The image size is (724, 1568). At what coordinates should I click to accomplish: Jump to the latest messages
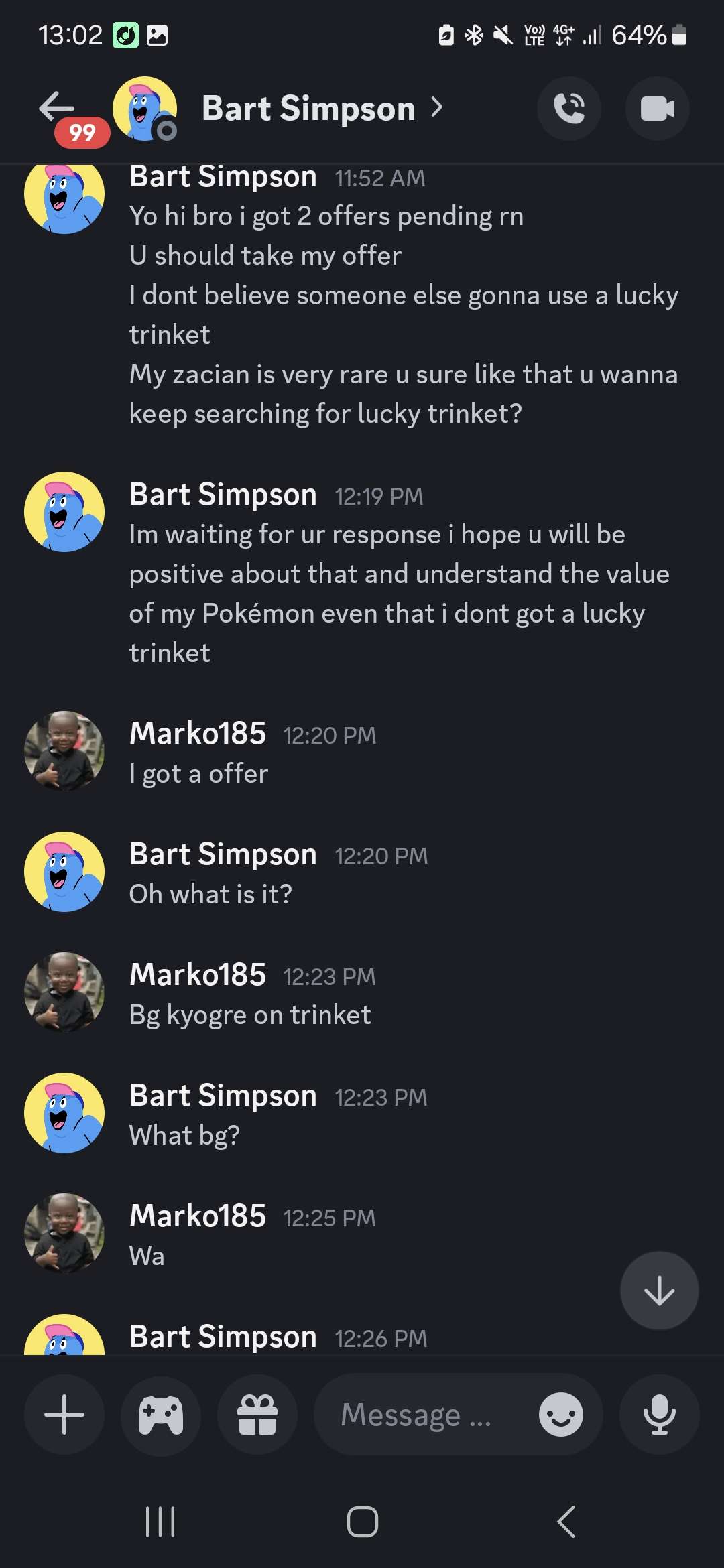tap(659, 1290)
